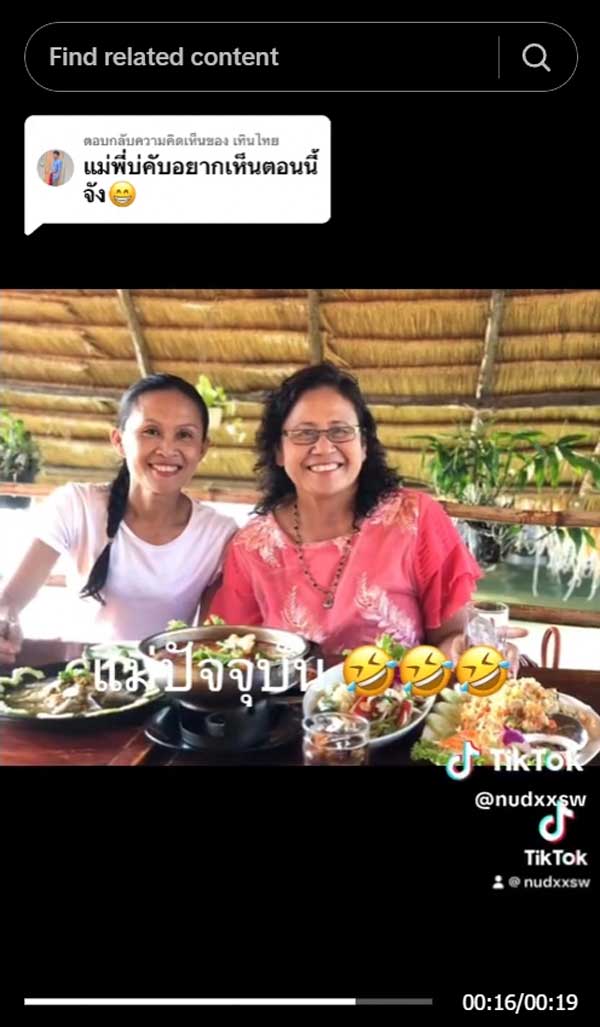Tap the magnifier search icon

point(537,58)
